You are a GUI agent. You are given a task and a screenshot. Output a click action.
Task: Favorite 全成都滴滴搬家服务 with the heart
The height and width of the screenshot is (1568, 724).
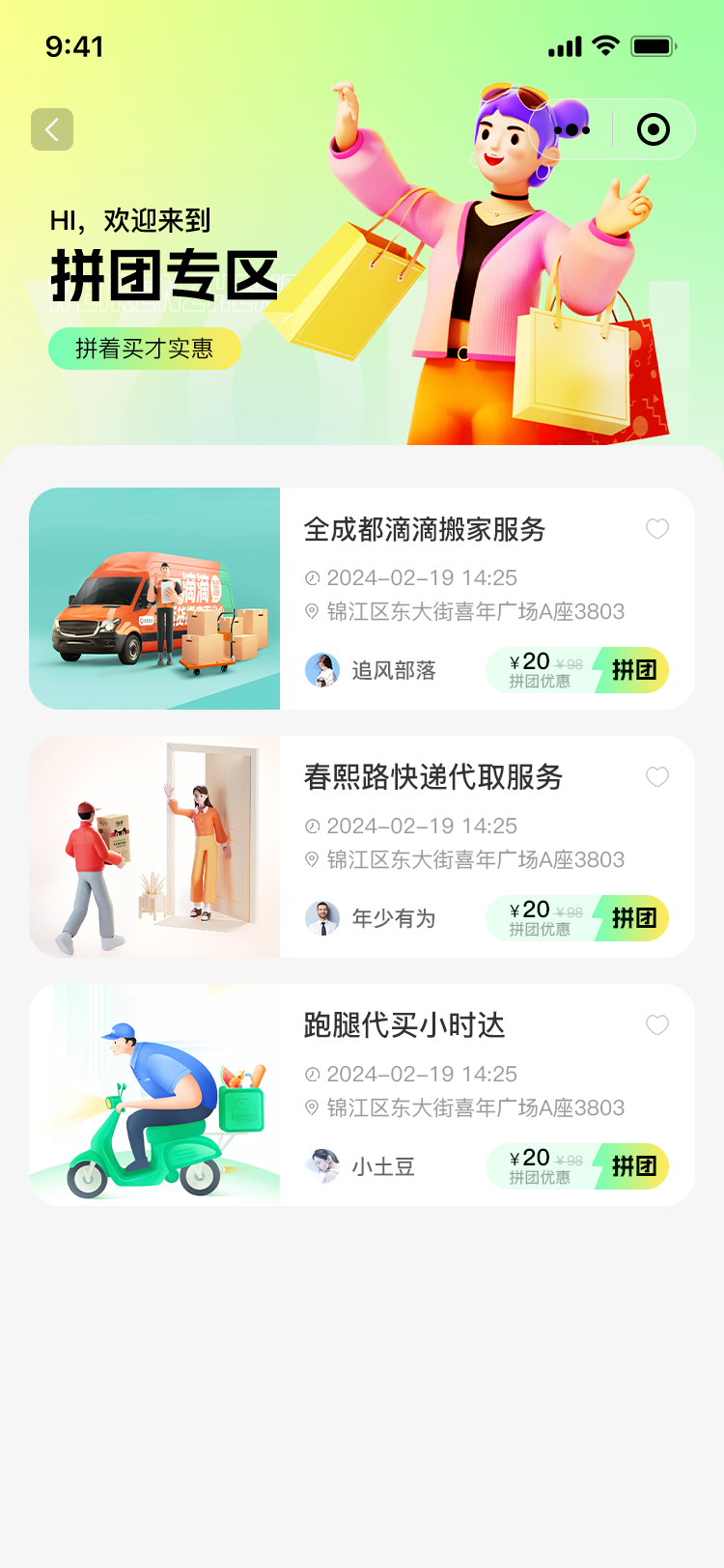coord(657,529)
